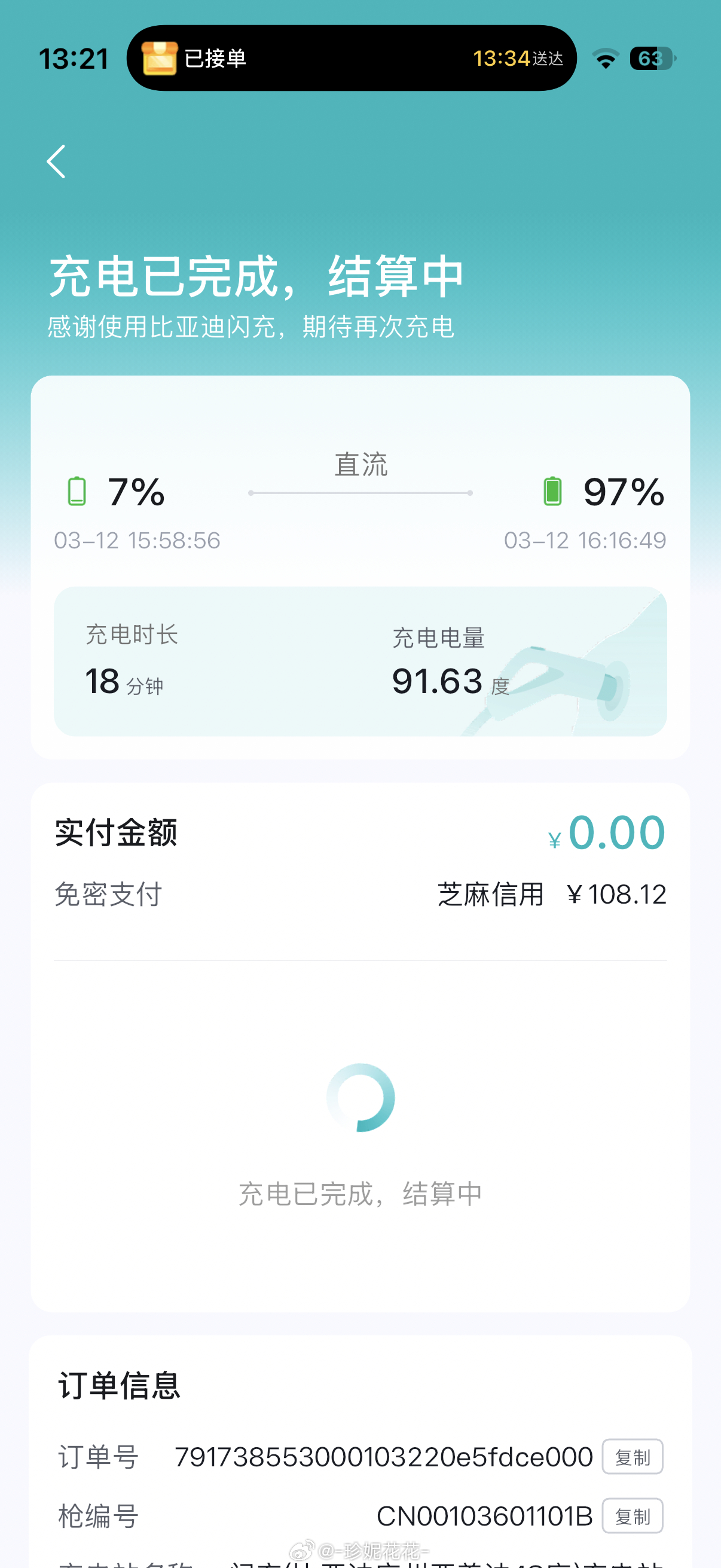Open the 已接单 delivery notification banner
The width and height of the screenshot is (721, 1568).
(353, 59)
